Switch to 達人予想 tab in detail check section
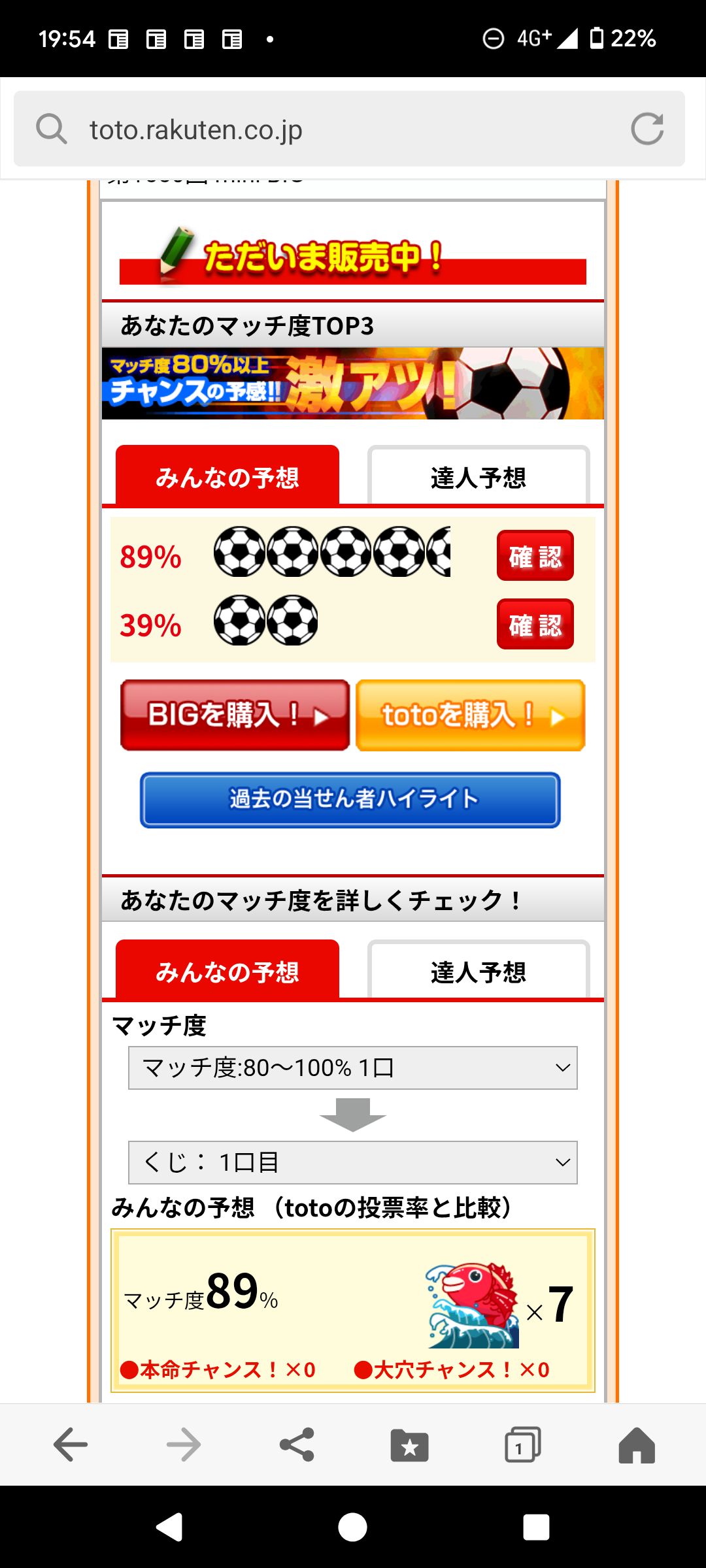The width and height of the screenshot is (706, 1568). [x=479, y=972]
